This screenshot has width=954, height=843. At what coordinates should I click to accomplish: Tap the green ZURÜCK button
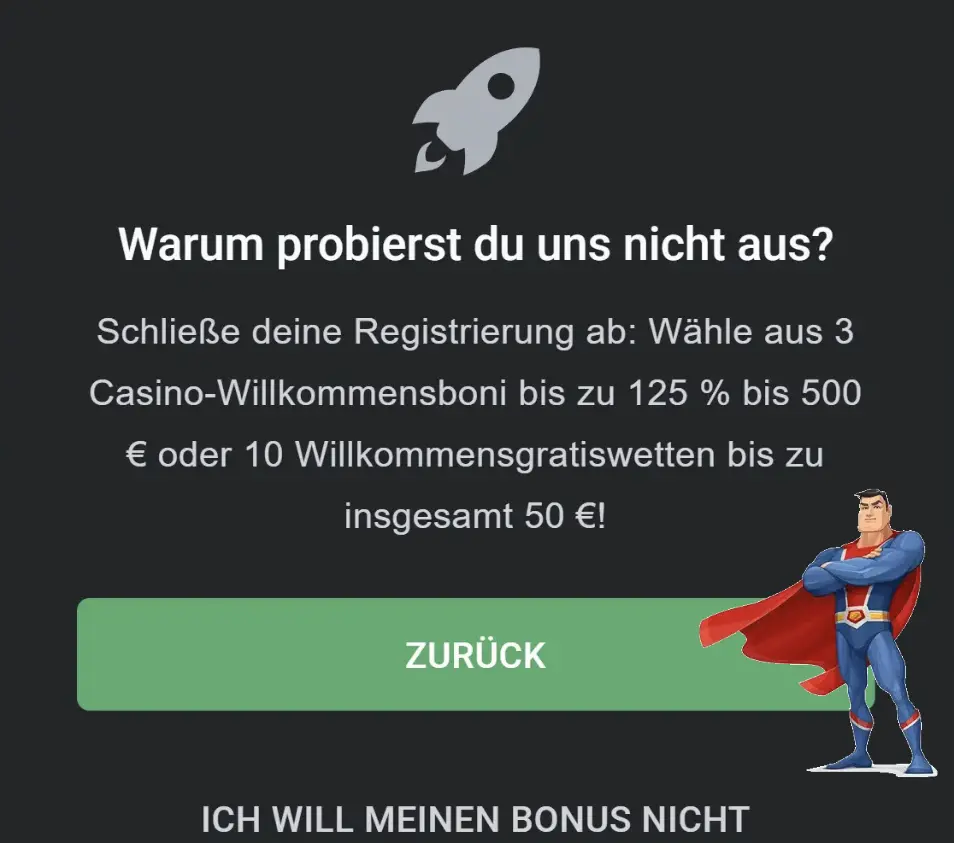coord(475,655)
